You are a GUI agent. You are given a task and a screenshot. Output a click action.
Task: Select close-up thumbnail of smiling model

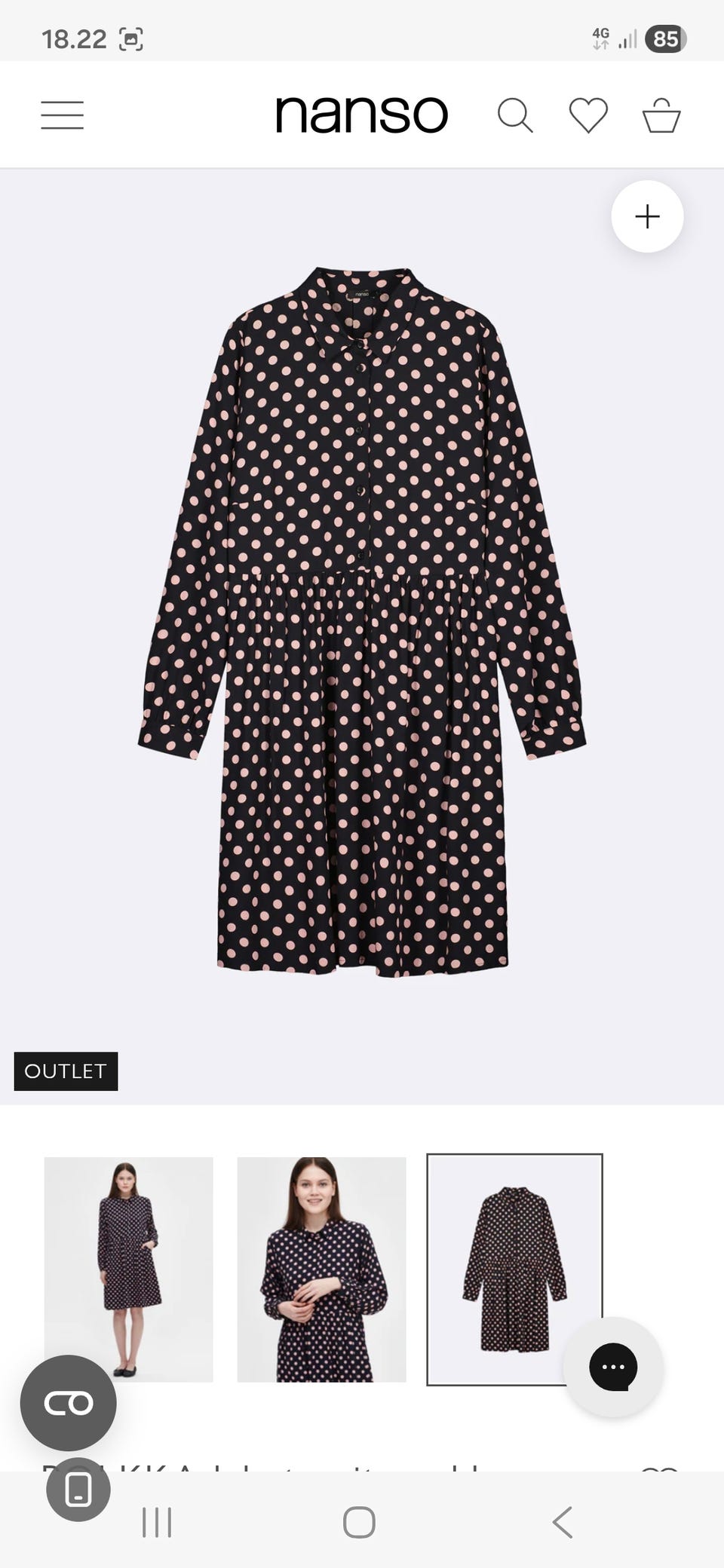coord(321,1269)
